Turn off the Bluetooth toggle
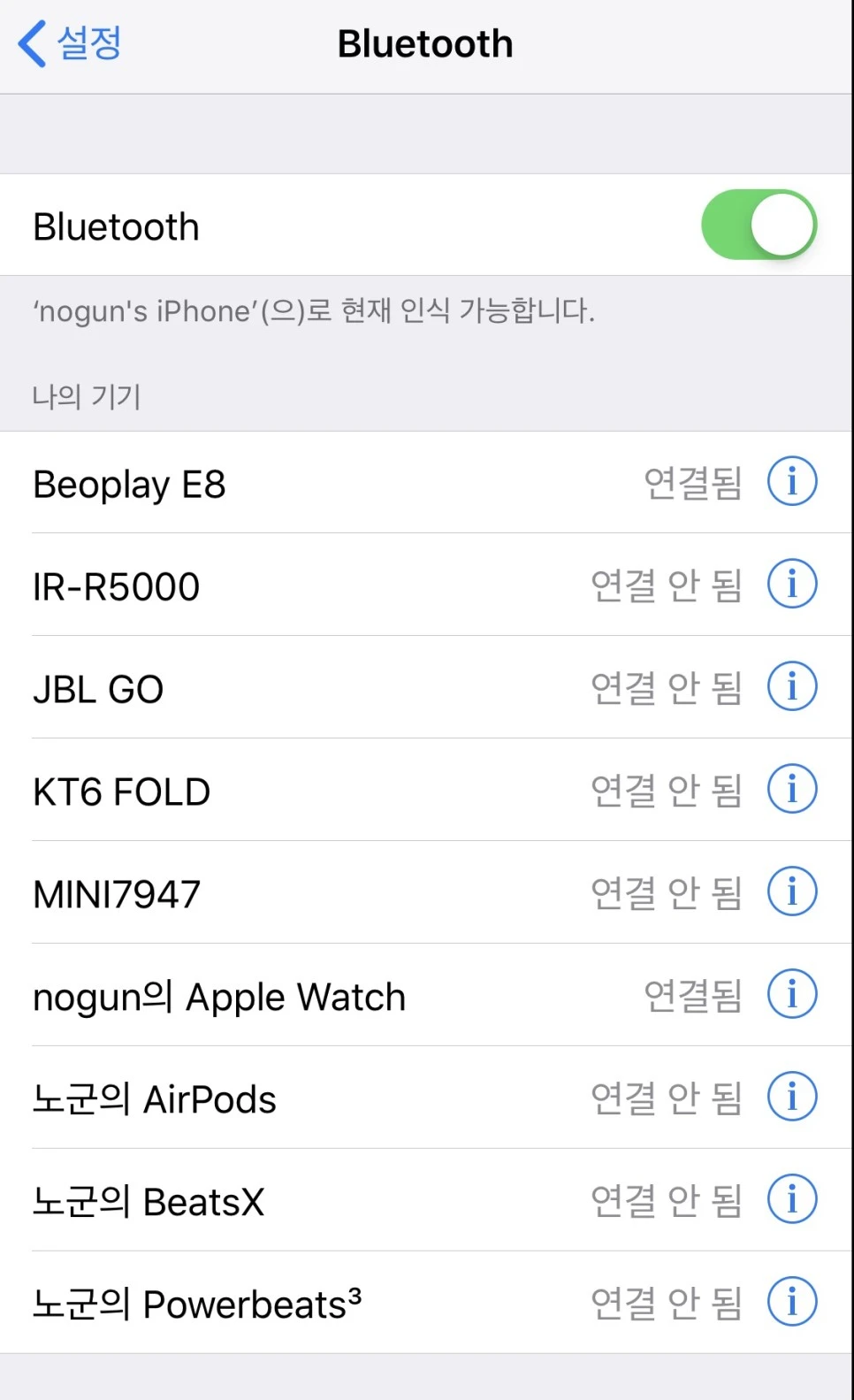 (759, 224)
